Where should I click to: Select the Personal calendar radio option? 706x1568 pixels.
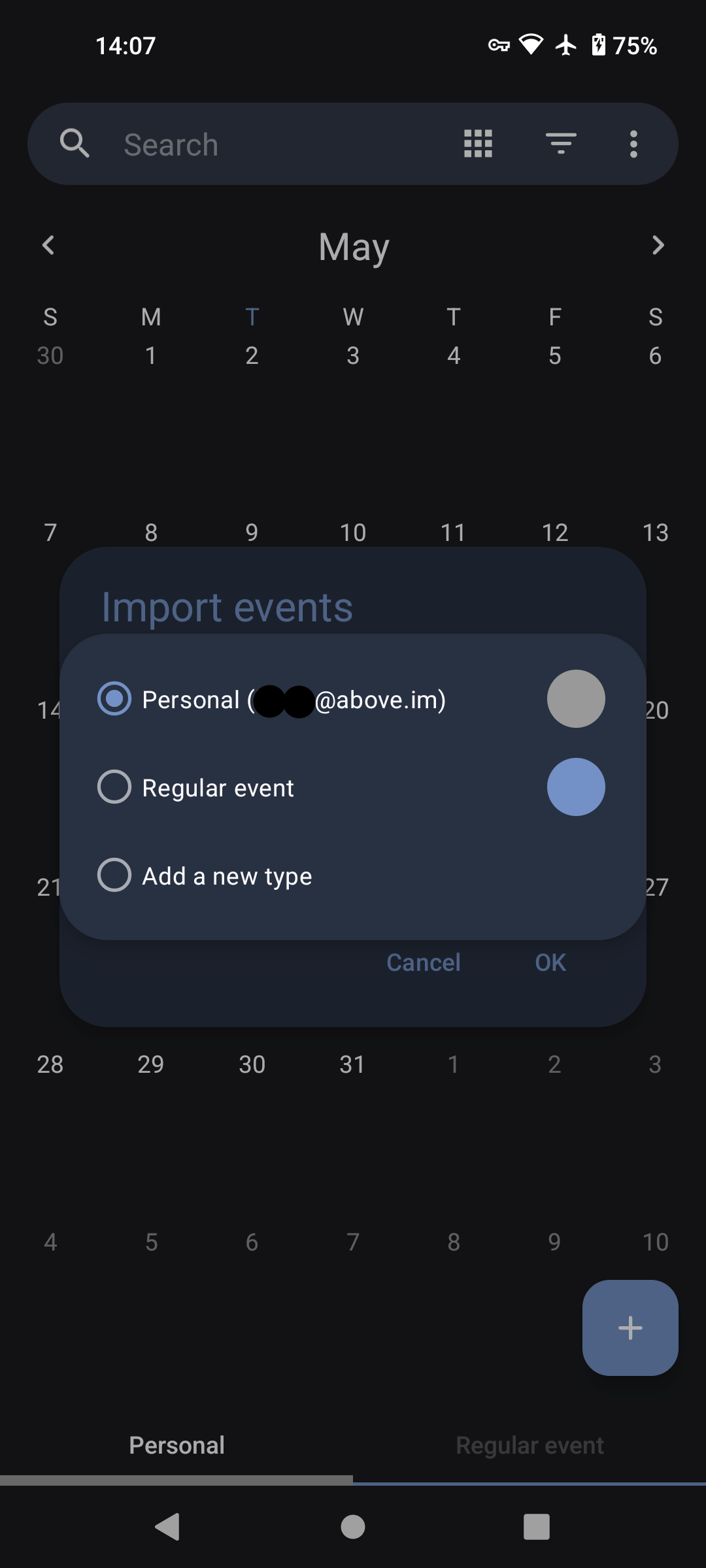coord(114,698)
